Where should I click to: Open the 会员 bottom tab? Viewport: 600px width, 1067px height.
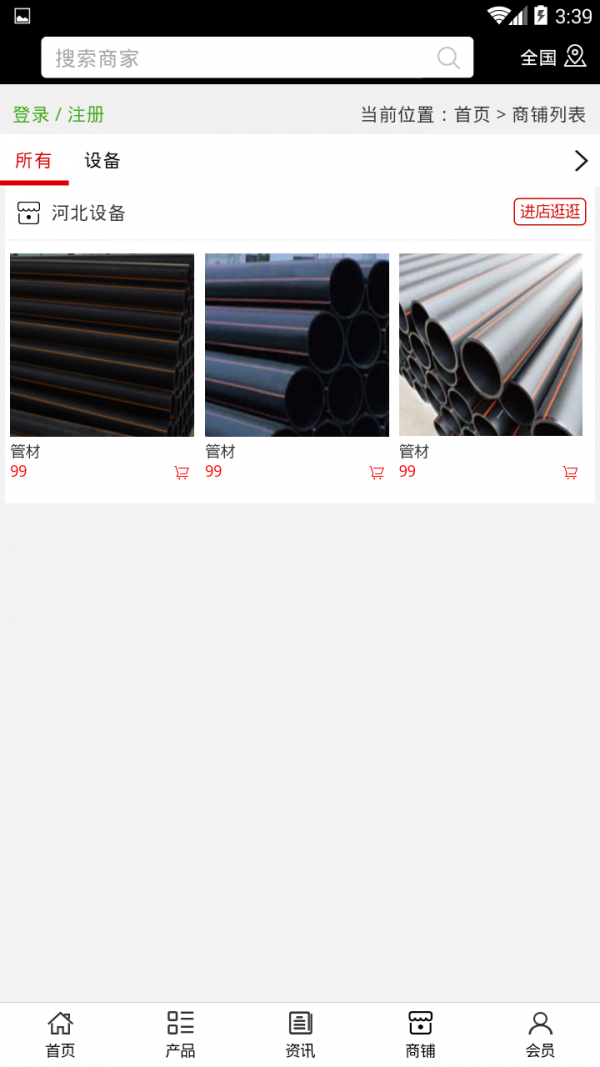[x=540, y=1034]
